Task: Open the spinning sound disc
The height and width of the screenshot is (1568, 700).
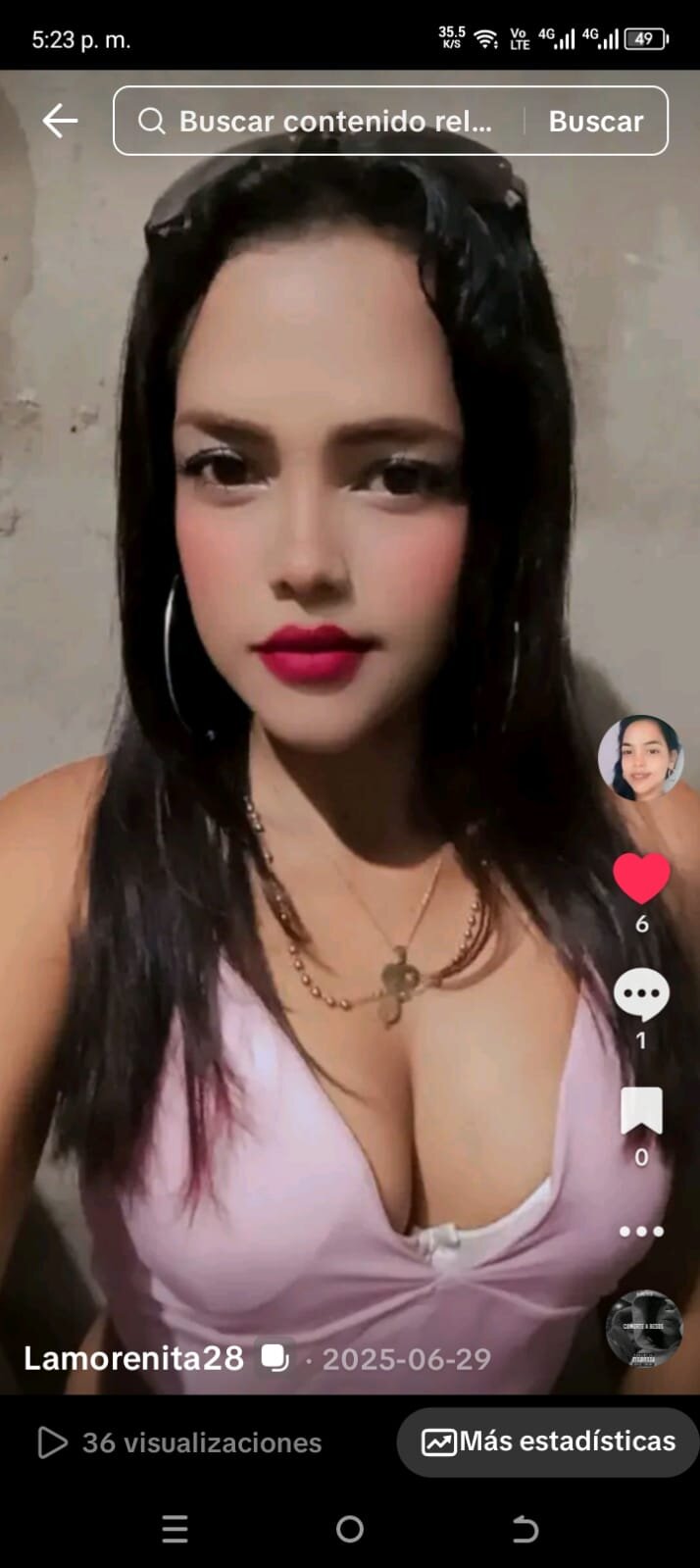Action: tap(643, 1328)
